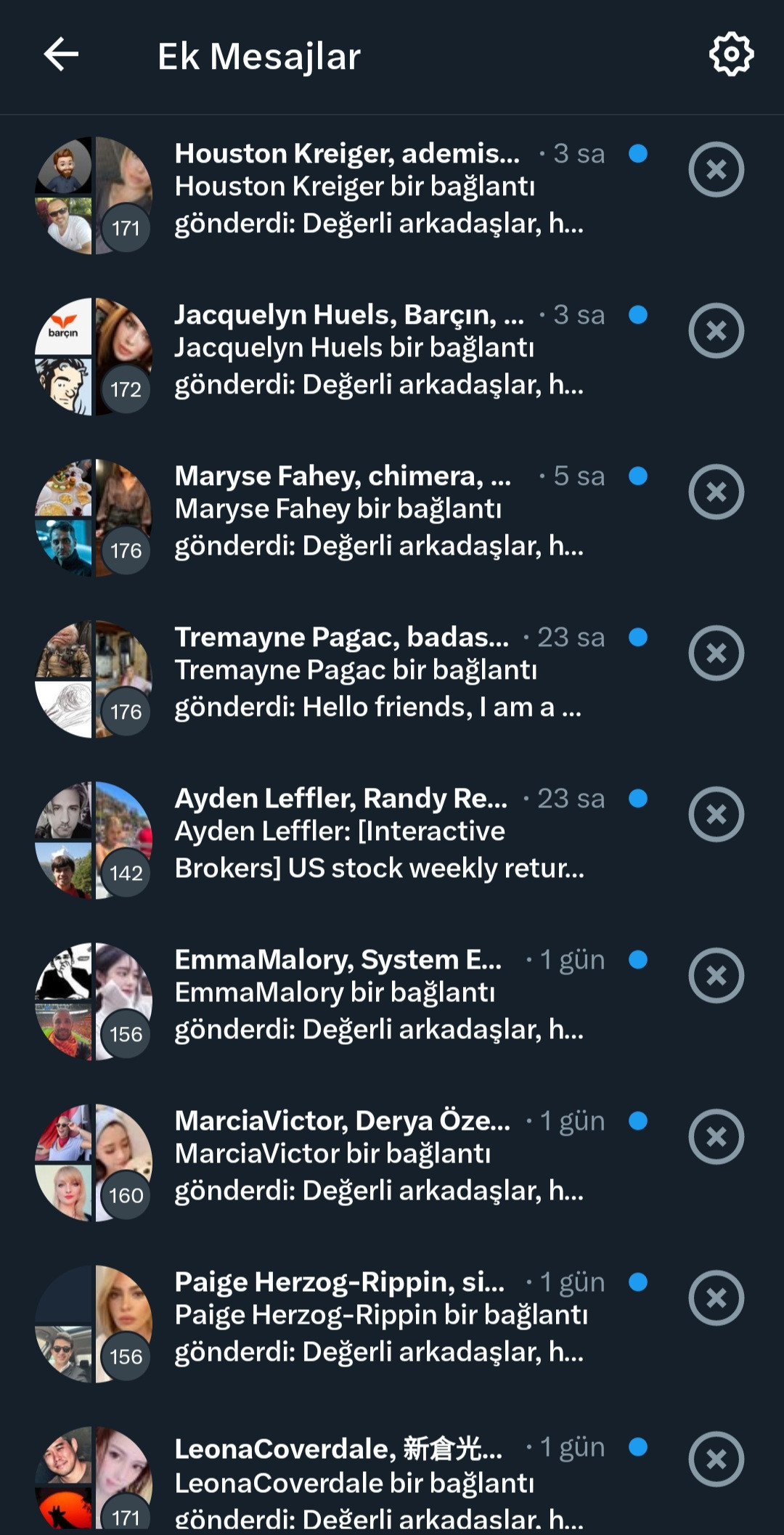Dismiss the MarciaVictor message request
The image size is (784, 1535).
click(x=716, y=1137)
